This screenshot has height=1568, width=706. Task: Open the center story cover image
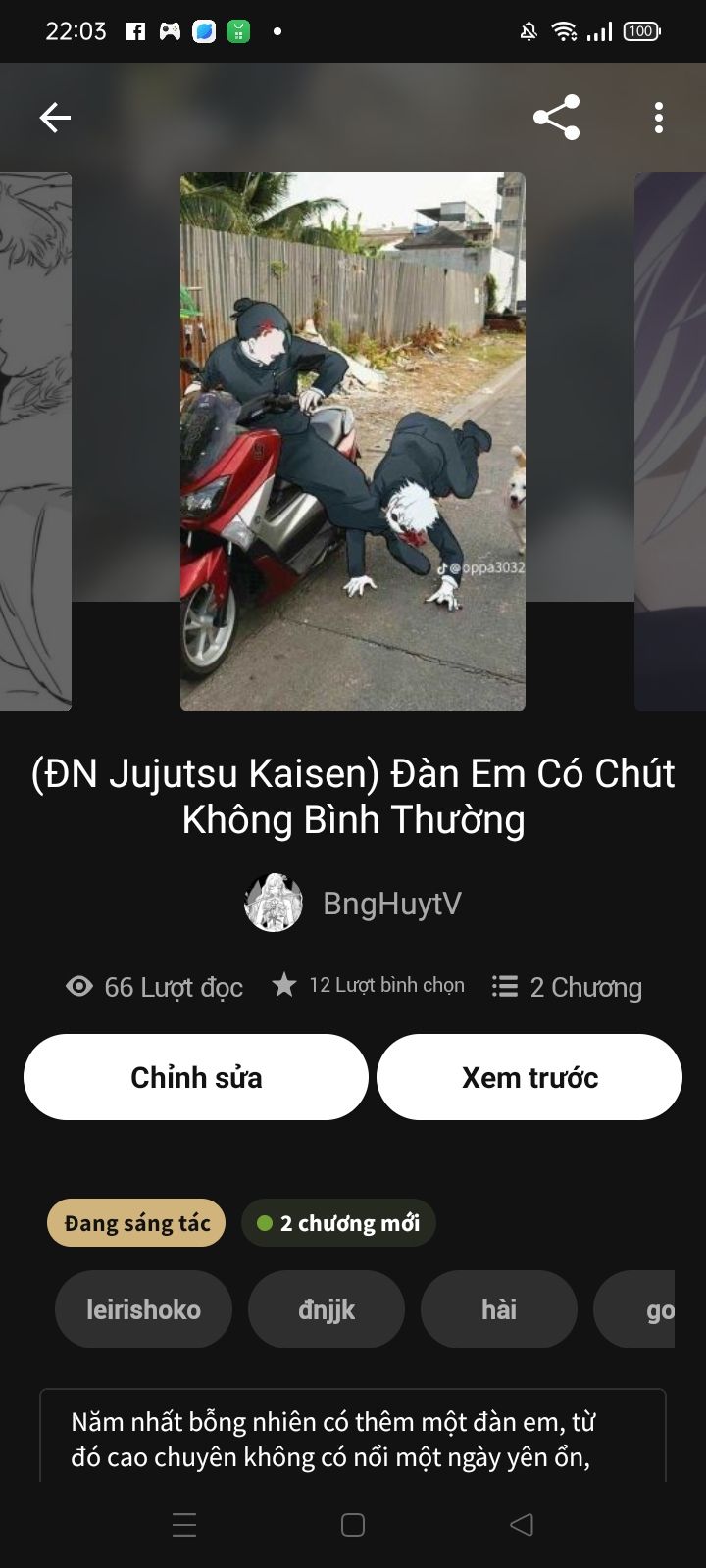point(353,442)
